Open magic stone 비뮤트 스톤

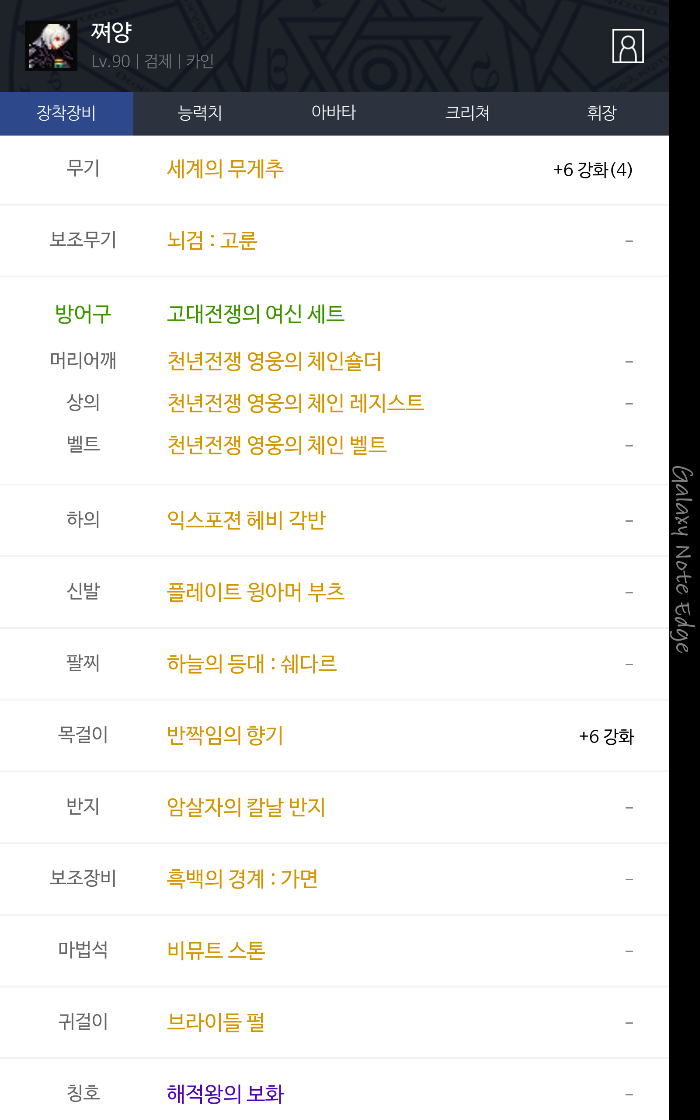216,950
